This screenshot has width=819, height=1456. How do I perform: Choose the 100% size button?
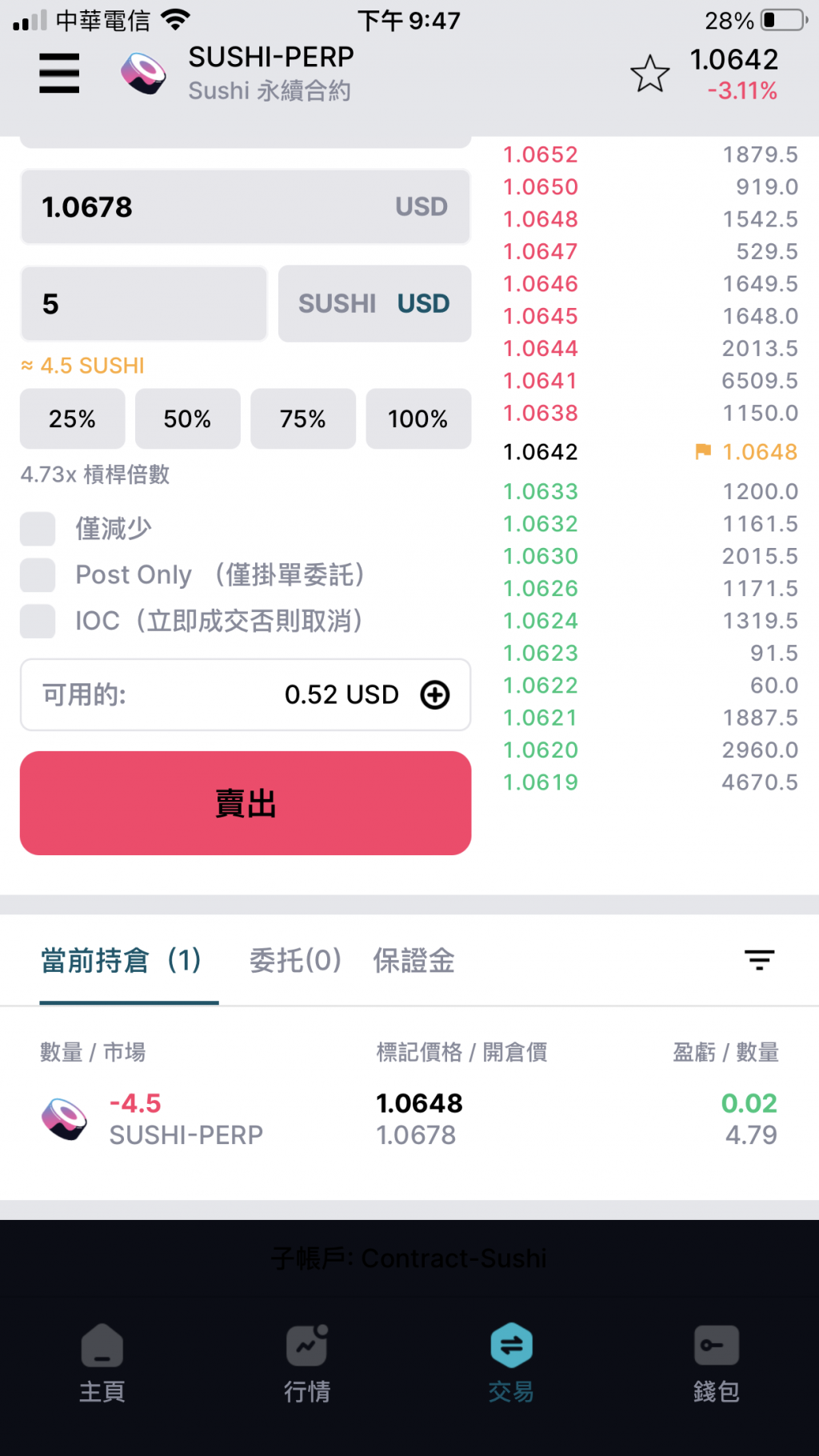click(417, 418)
